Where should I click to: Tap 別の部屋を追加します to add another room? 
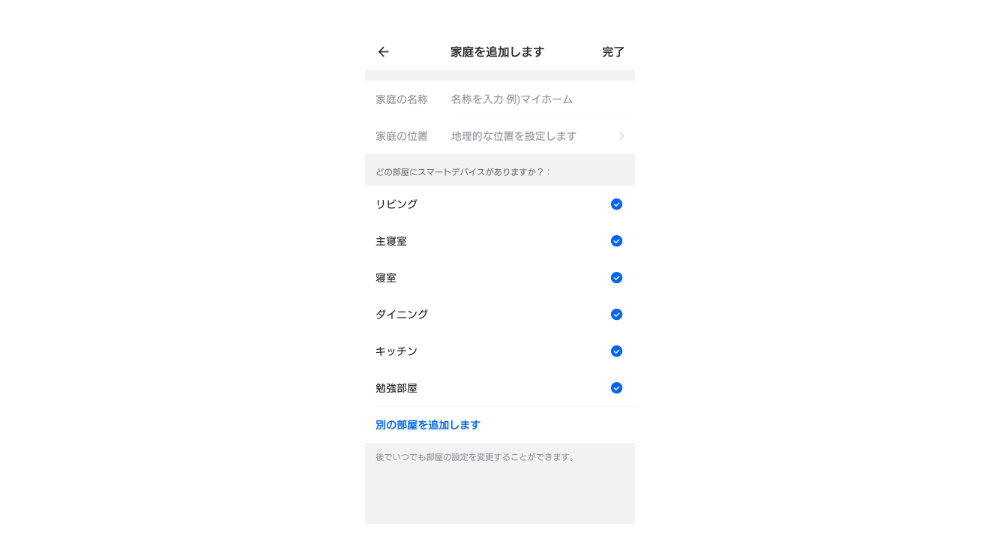pyautogui.click(x=428, y=425)
